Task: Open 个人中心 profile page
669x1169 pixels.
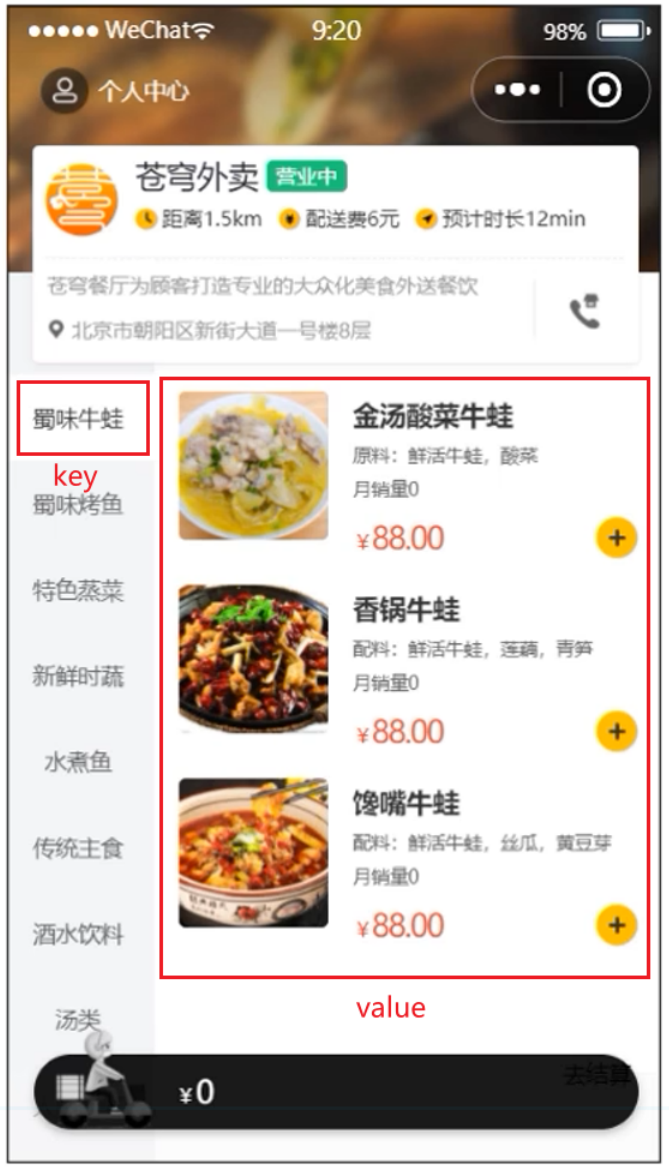Action: pyautogui.click(x=115, y=92)
